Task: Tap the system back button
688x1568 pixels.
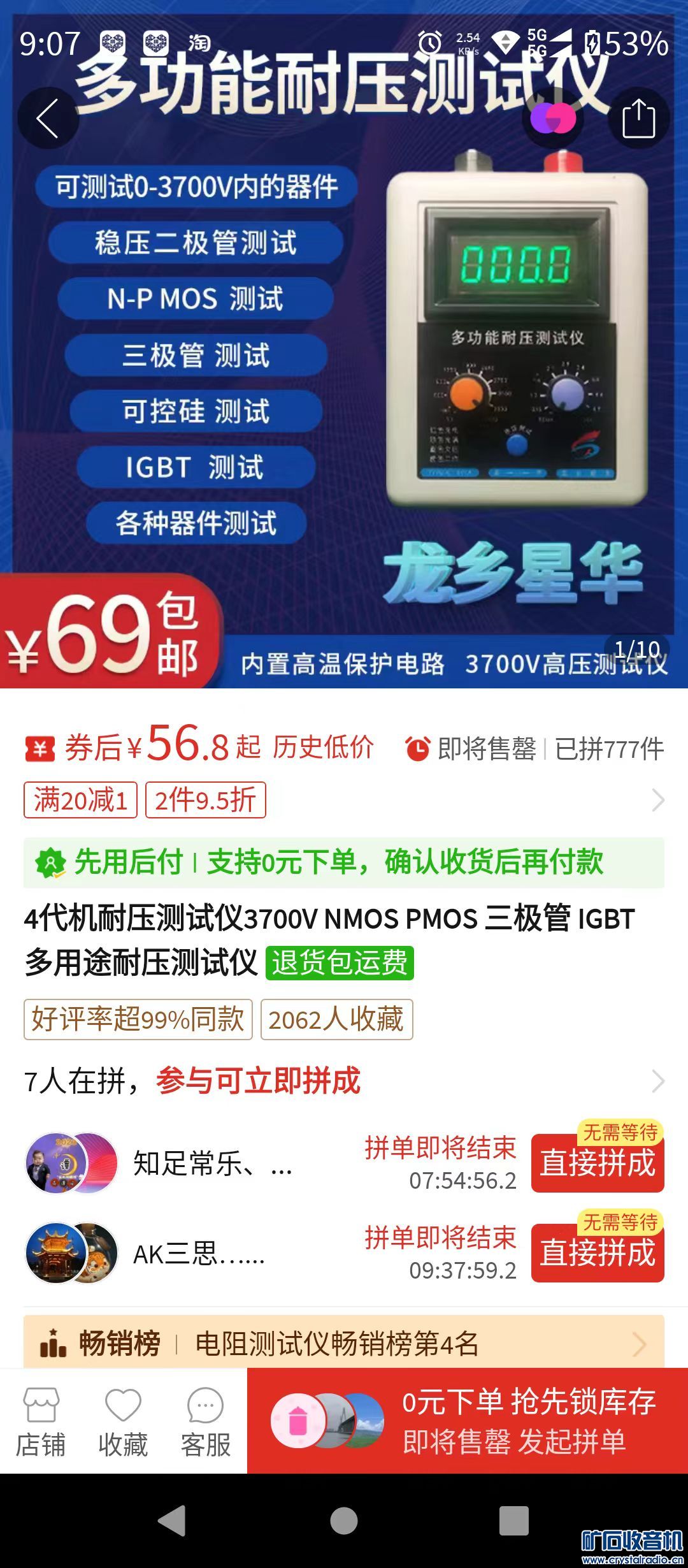Action: [x=172, y=1521]
